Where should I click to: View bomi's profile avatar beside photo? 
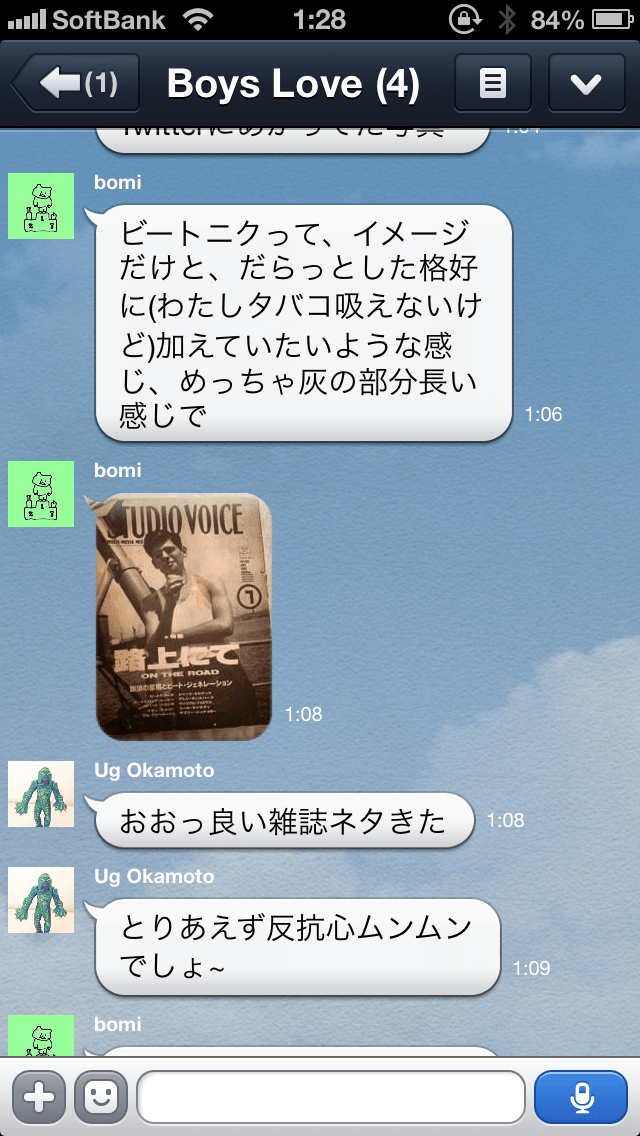click(x=41, y=494)
